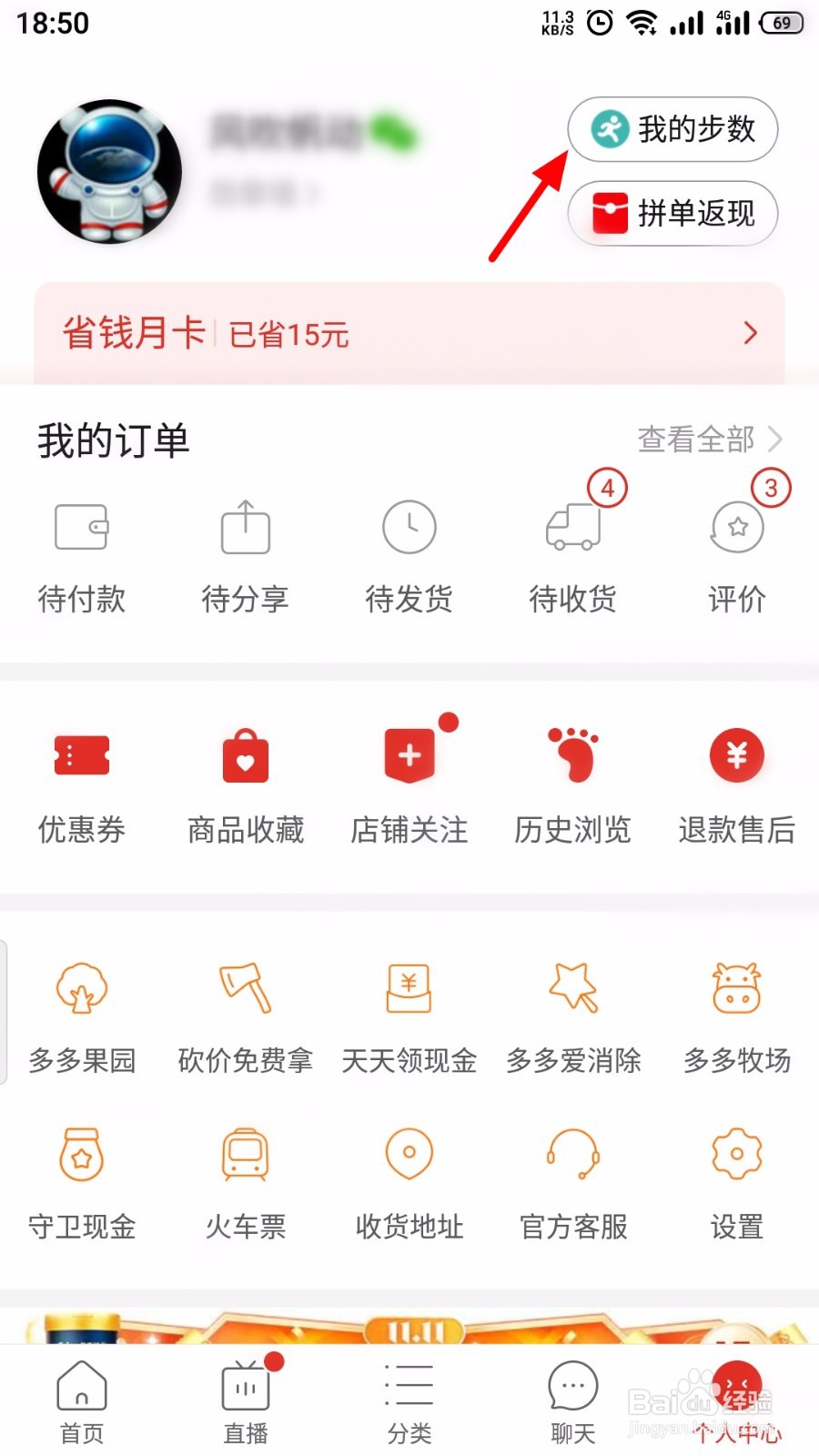Switch to the 首页 home tab
This screenshot has width=819, height=1456.
[x=82, y=1402]
